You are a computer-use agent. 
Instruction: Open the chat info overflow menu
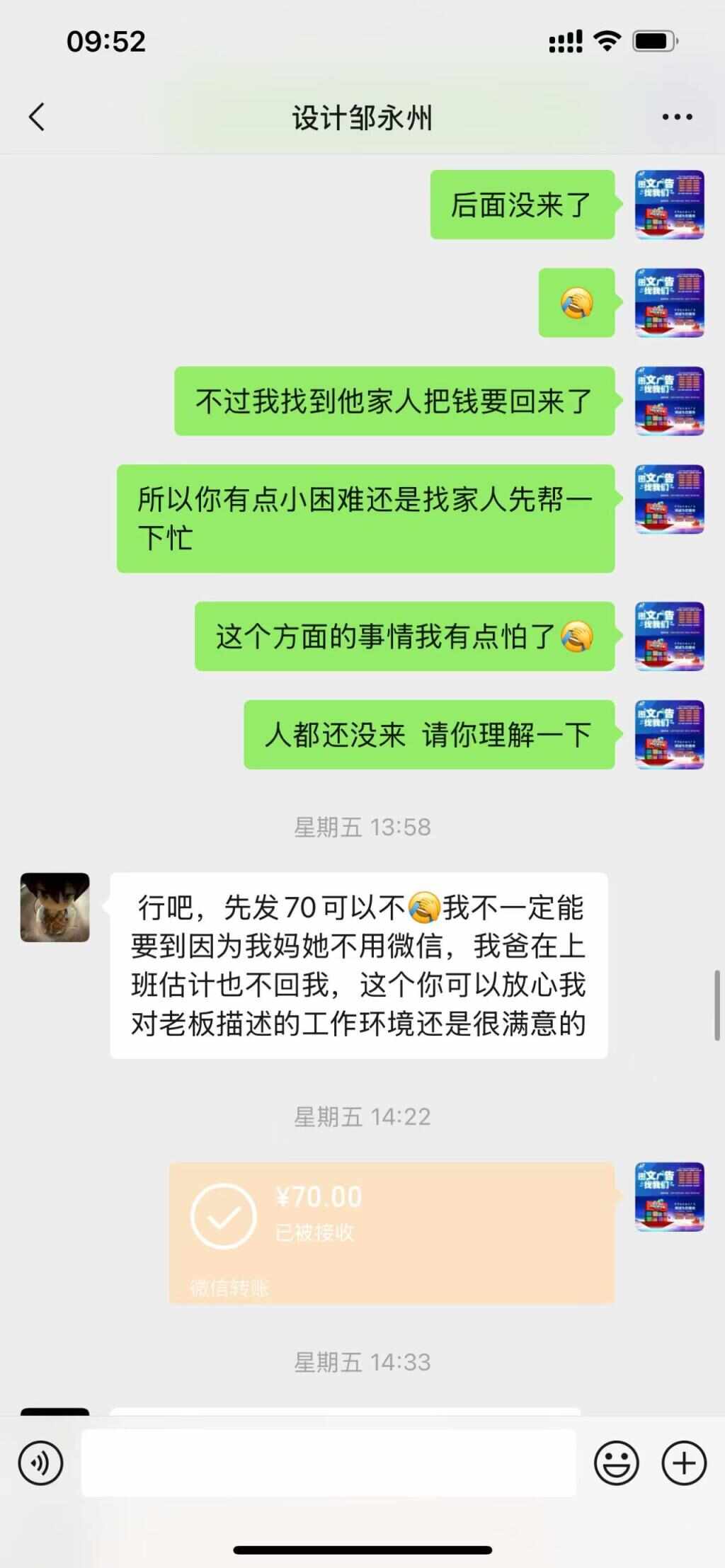677,118
